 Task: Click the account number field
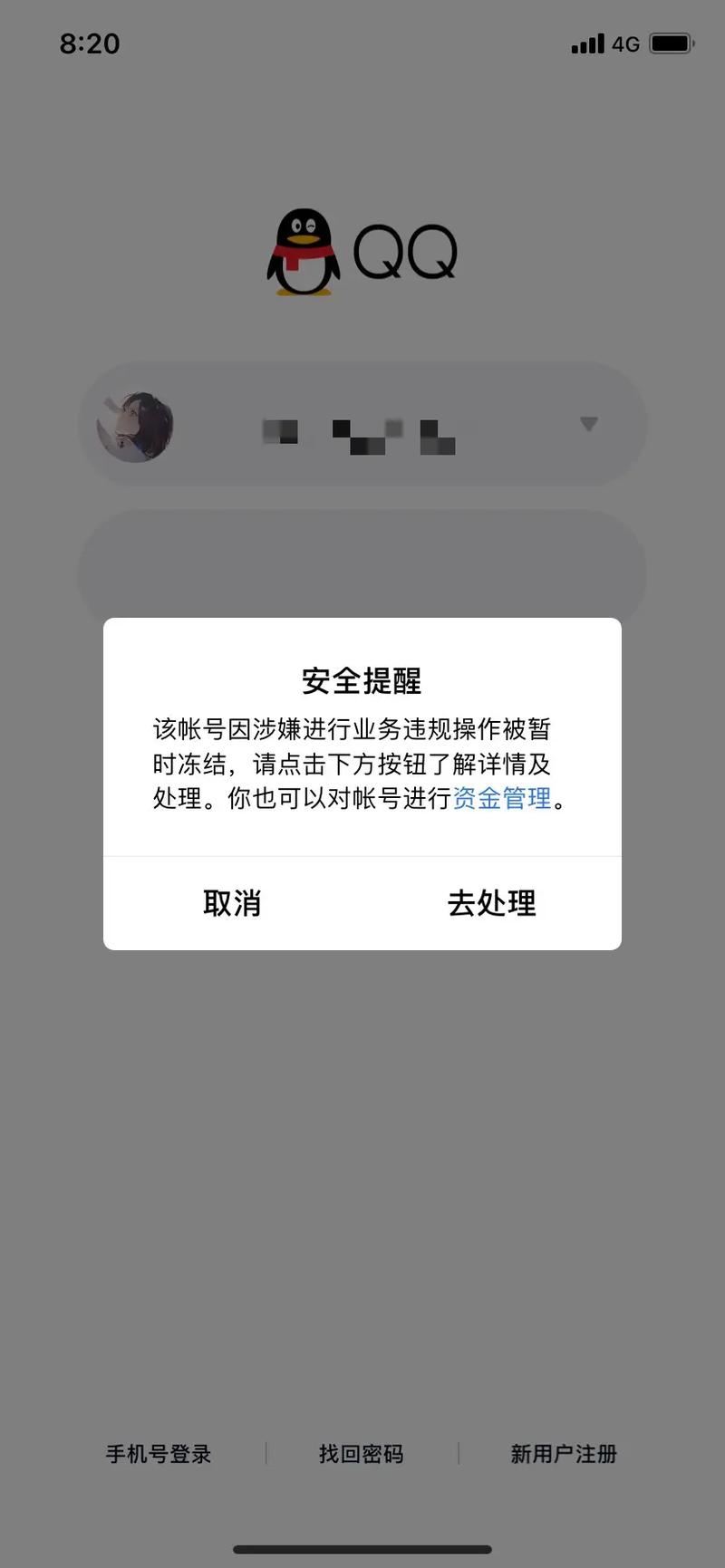[362, 424]
